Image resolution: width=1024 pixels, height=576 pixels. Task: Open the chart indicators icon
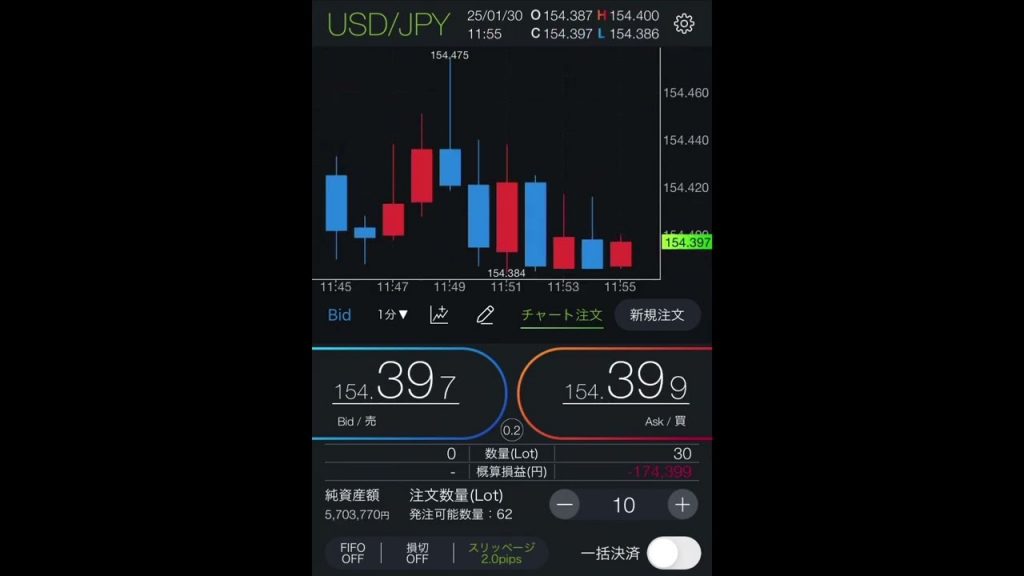[439, 315]
